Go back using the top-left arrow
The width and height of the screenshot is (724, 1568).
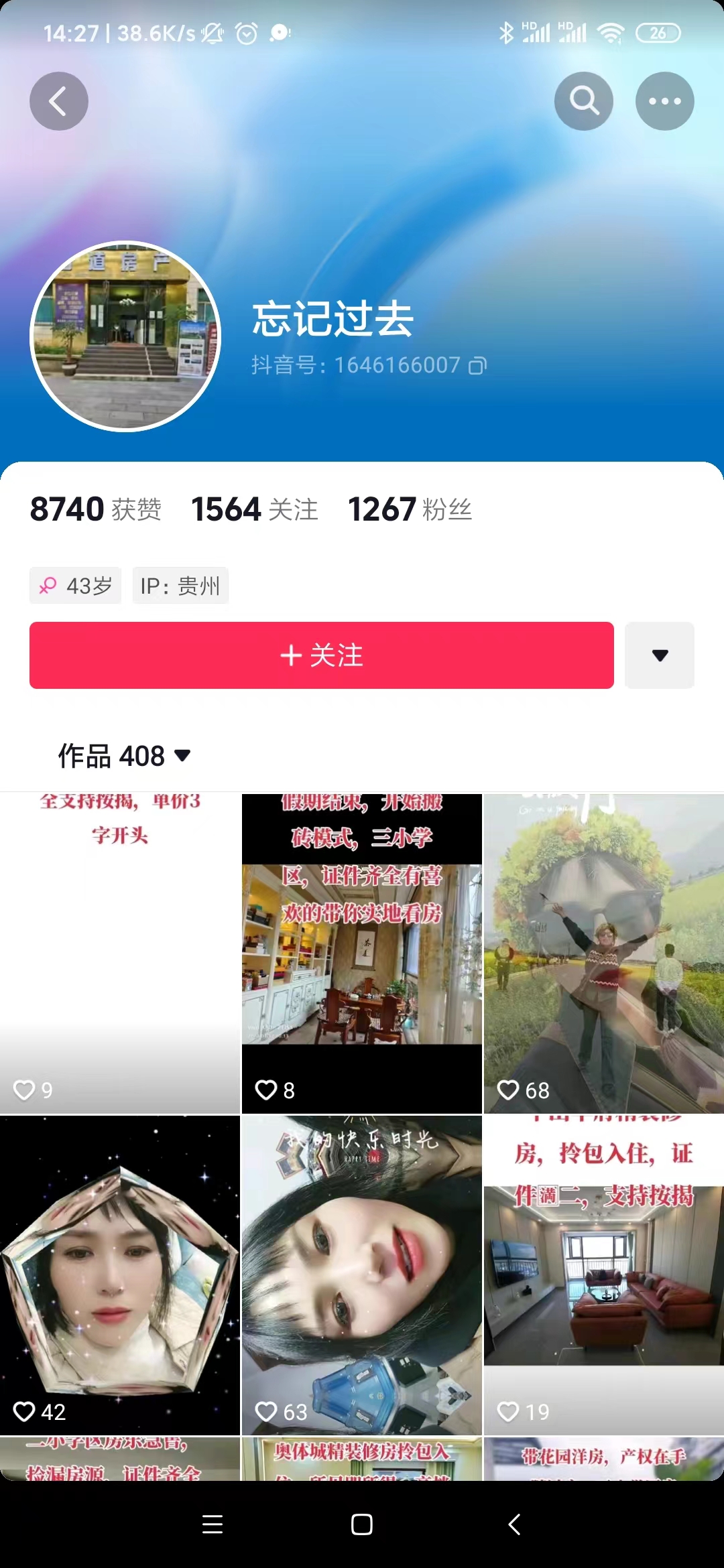pos(59,101)
